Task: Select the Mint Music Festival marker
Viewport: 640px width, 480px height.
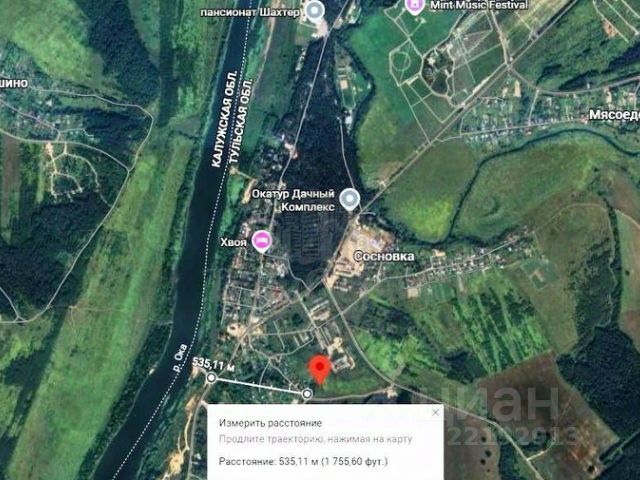Action: [x=415, y=6]
